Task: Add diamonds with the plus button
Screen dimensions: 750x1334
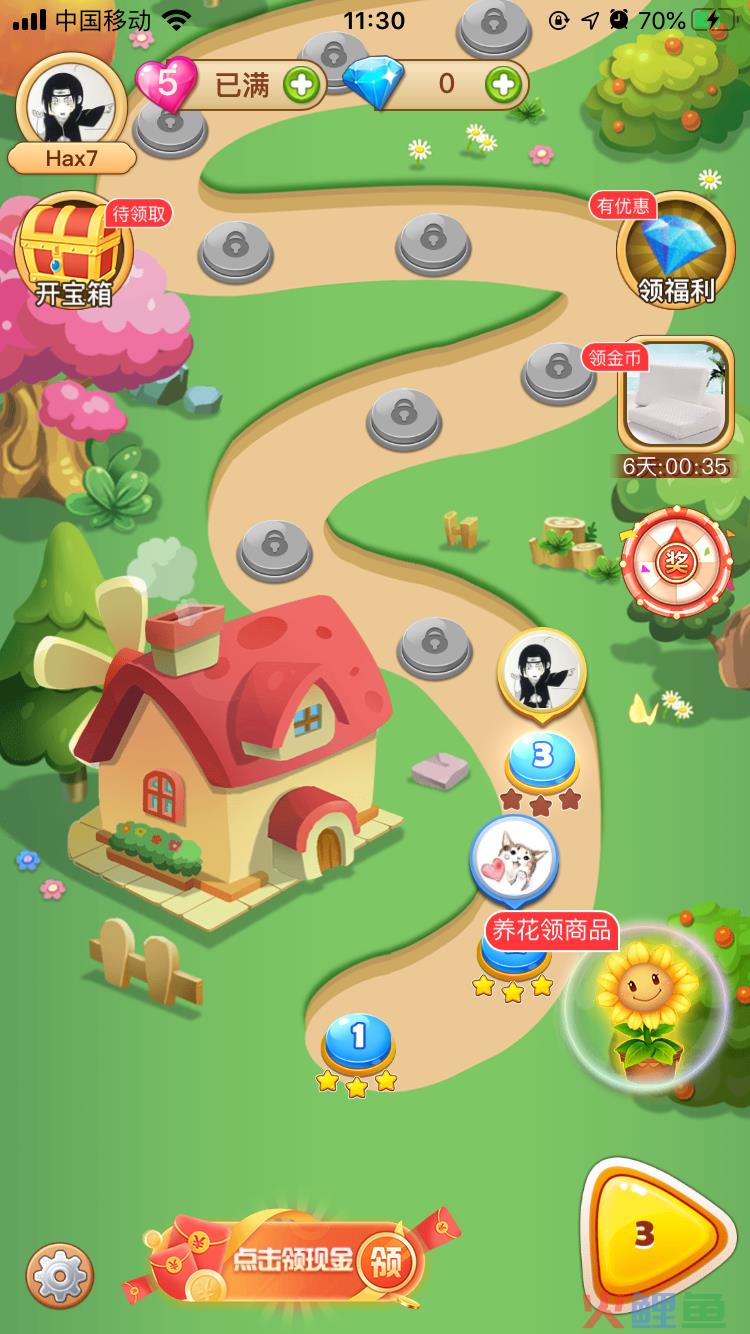Action: 504,85
